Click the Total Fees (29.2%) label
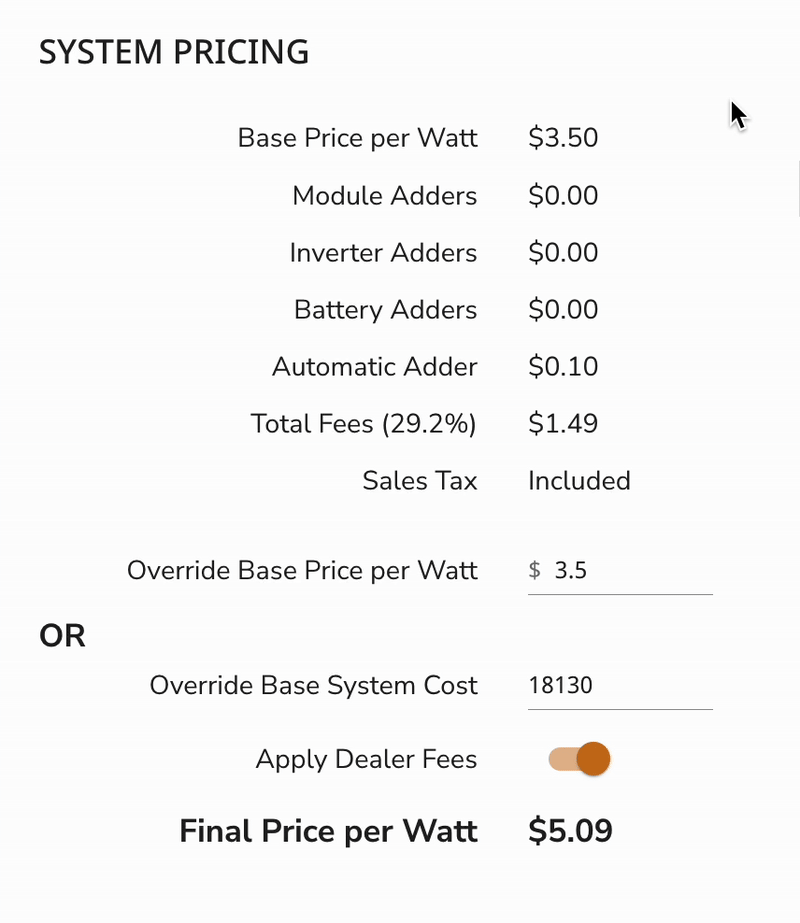This screenshot has width=800, height=923. (x=364, y=424)
